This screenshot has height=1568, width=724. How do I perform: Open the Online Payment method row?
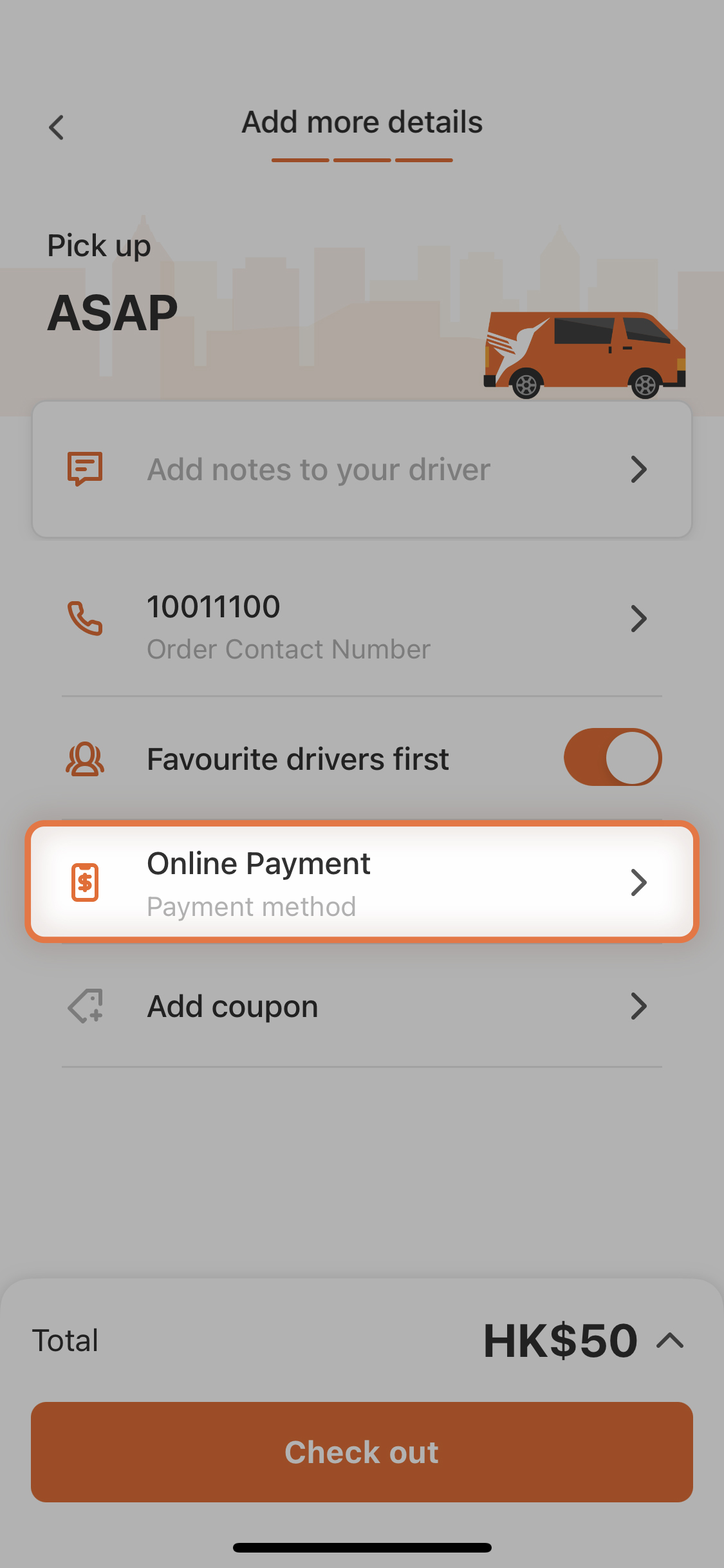pos(362,882)
